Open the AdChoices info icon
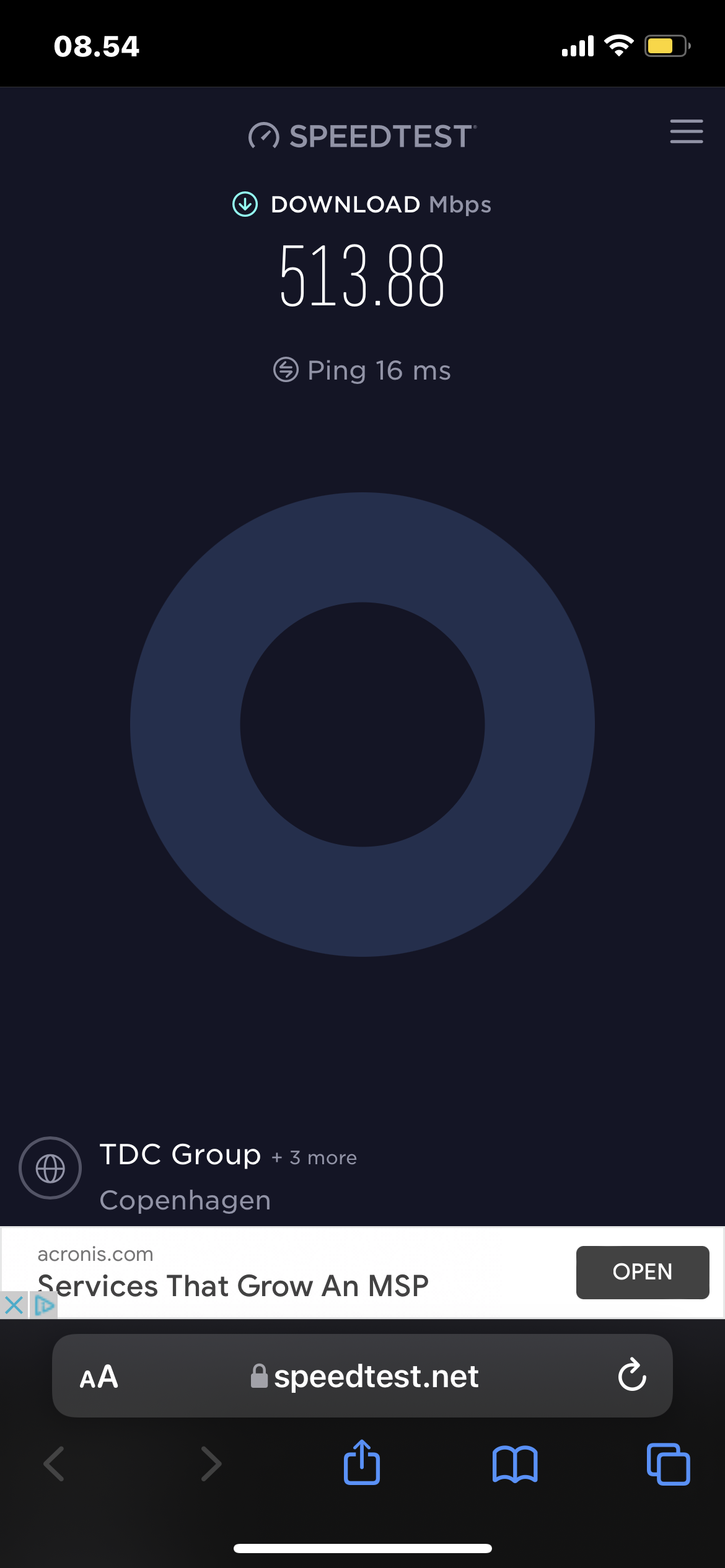The height and width of the screenshot is (1568, 725). 44,1305
